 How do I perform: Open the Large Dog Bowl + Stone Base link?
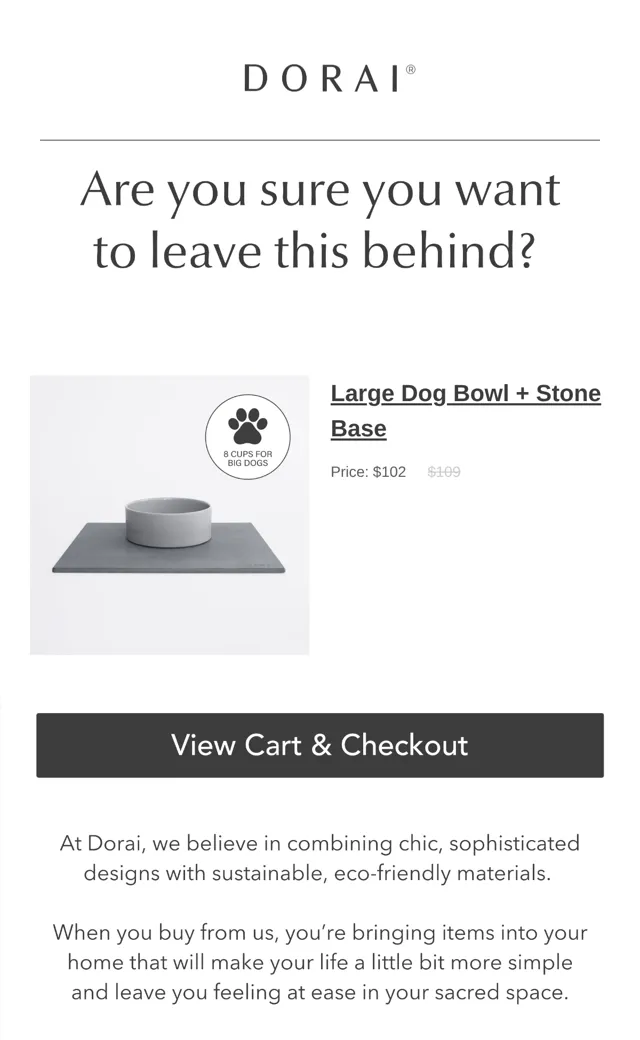(x=466, y=411)
